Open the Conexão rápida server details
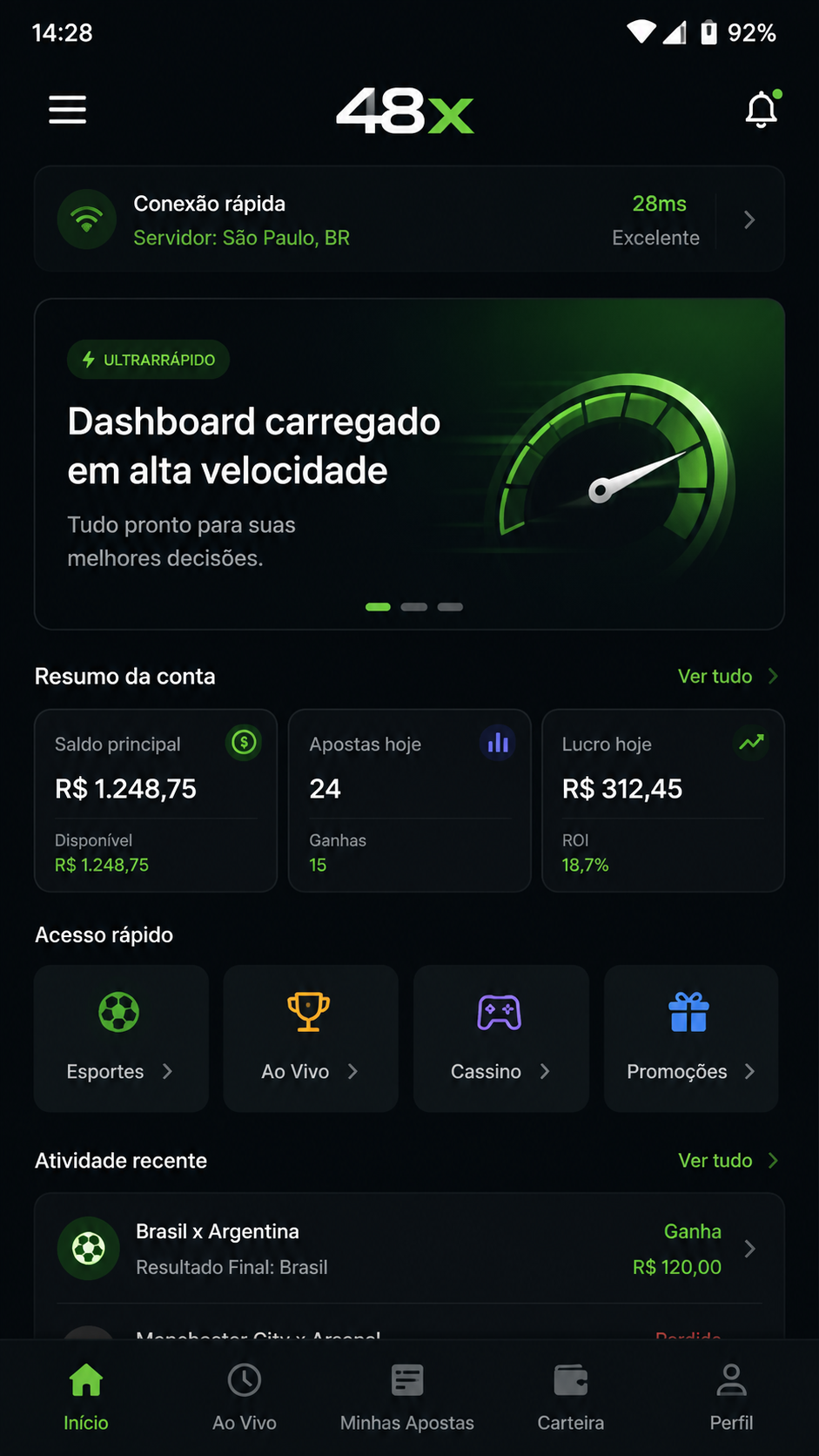The width and height of the screenshot is (819, 1456). (409, 219)
